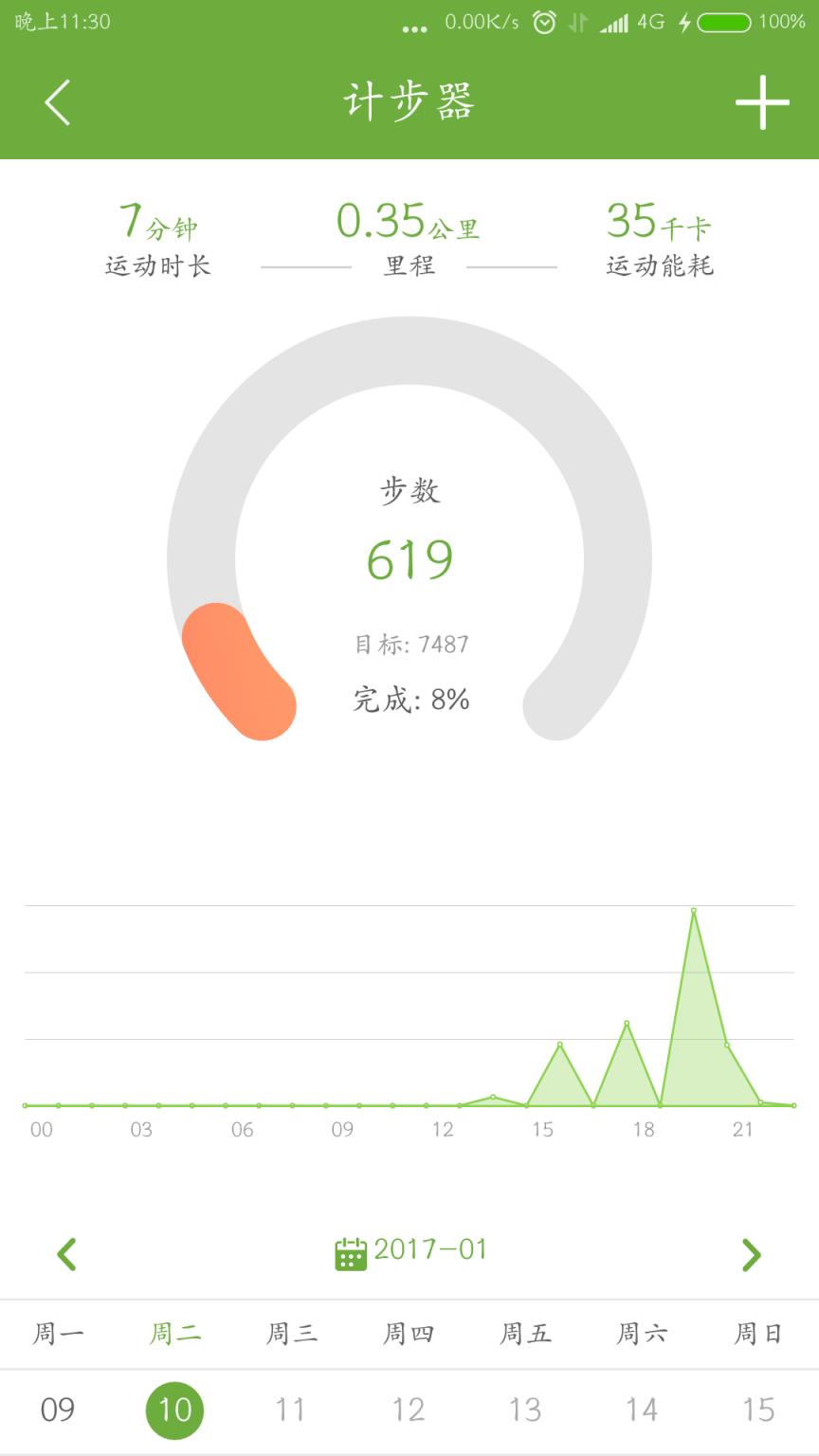
Task: Select date 11 in the calendar row
Action: 292,1410
